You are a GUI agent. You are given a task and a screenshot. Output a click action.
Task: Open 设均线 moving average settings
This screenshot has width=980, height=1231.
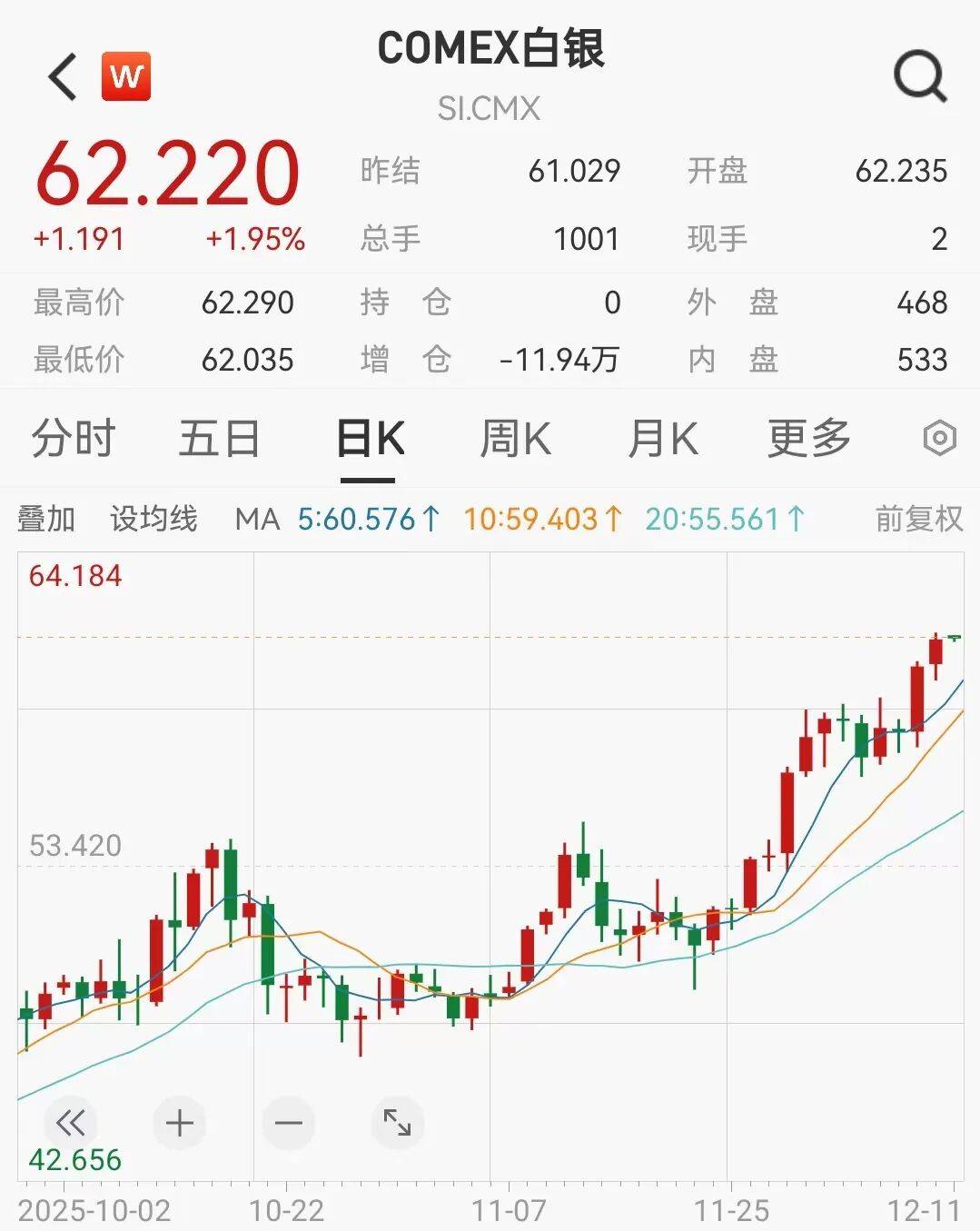coord(153,520)
